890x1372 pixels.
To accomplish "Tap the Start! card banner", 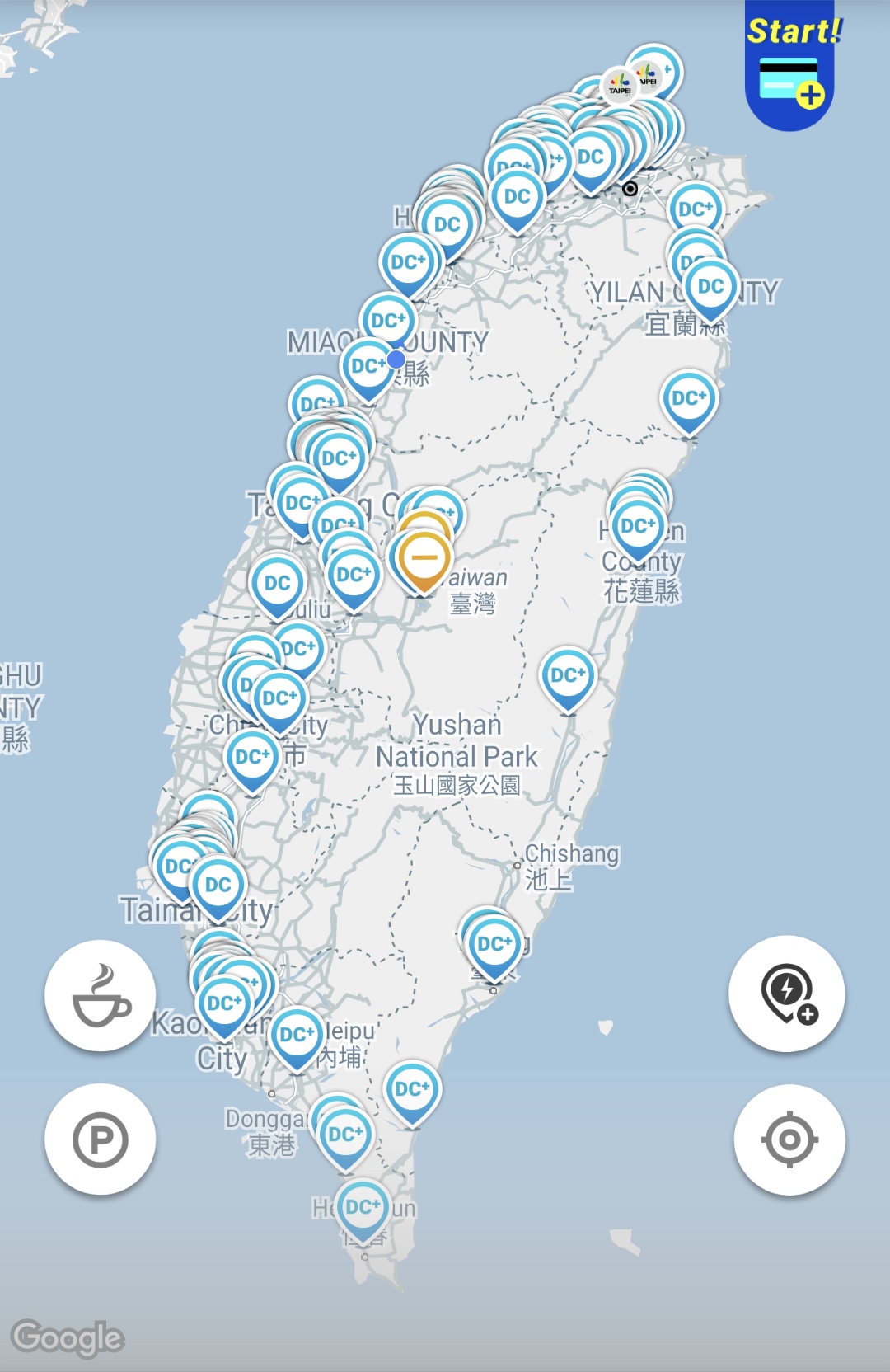I will (x=789, y=66).
